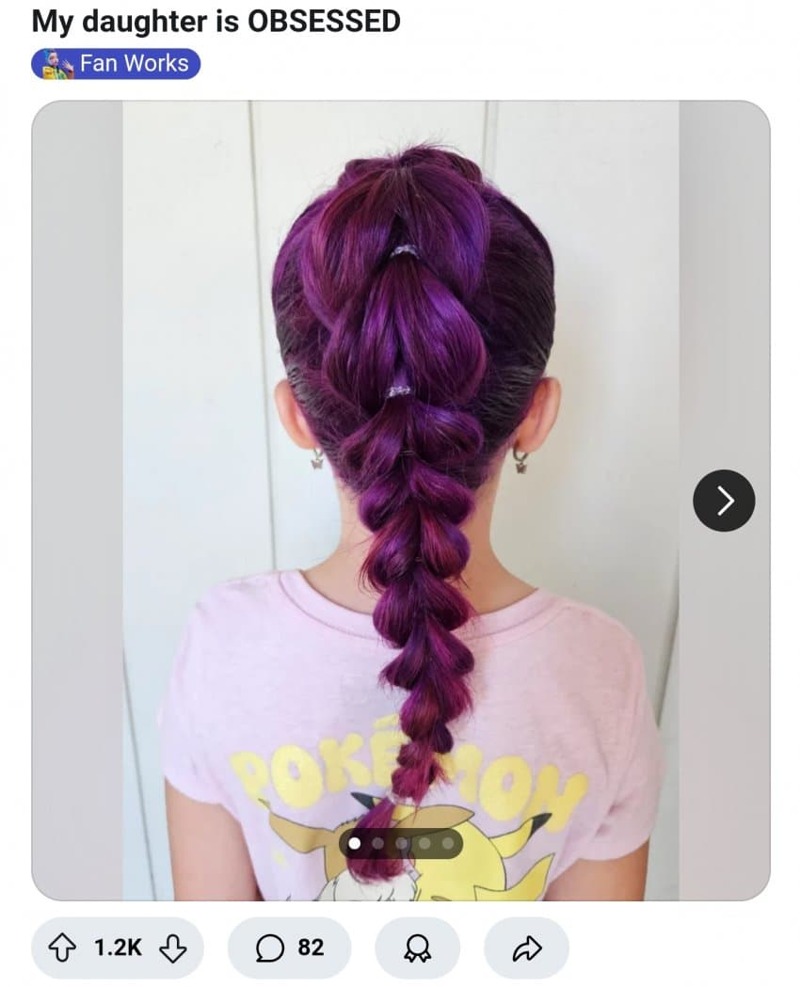
Task: Open the Fan Works flair tag
Action: (116, 63)
